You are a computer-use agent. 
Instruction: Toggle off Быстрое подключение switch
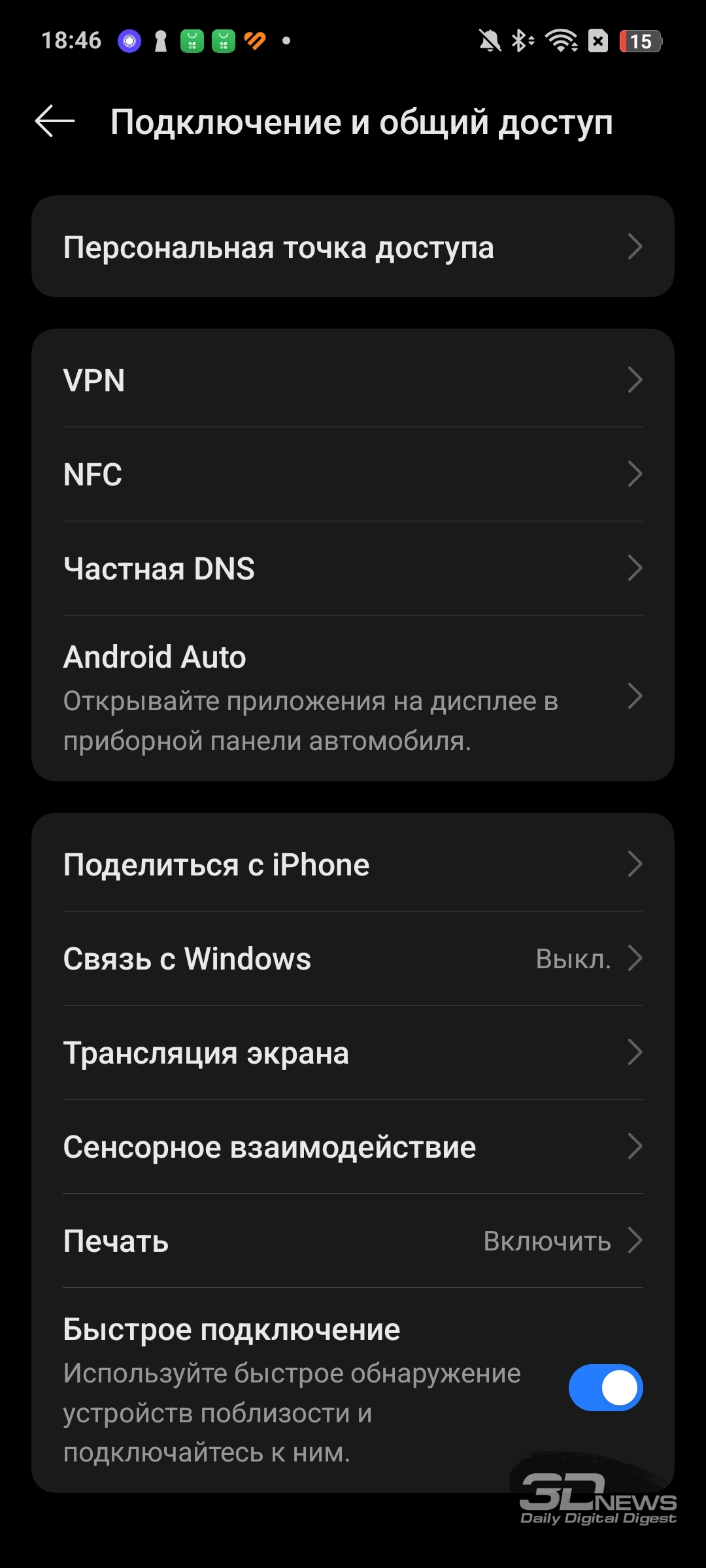[605, 1387]
